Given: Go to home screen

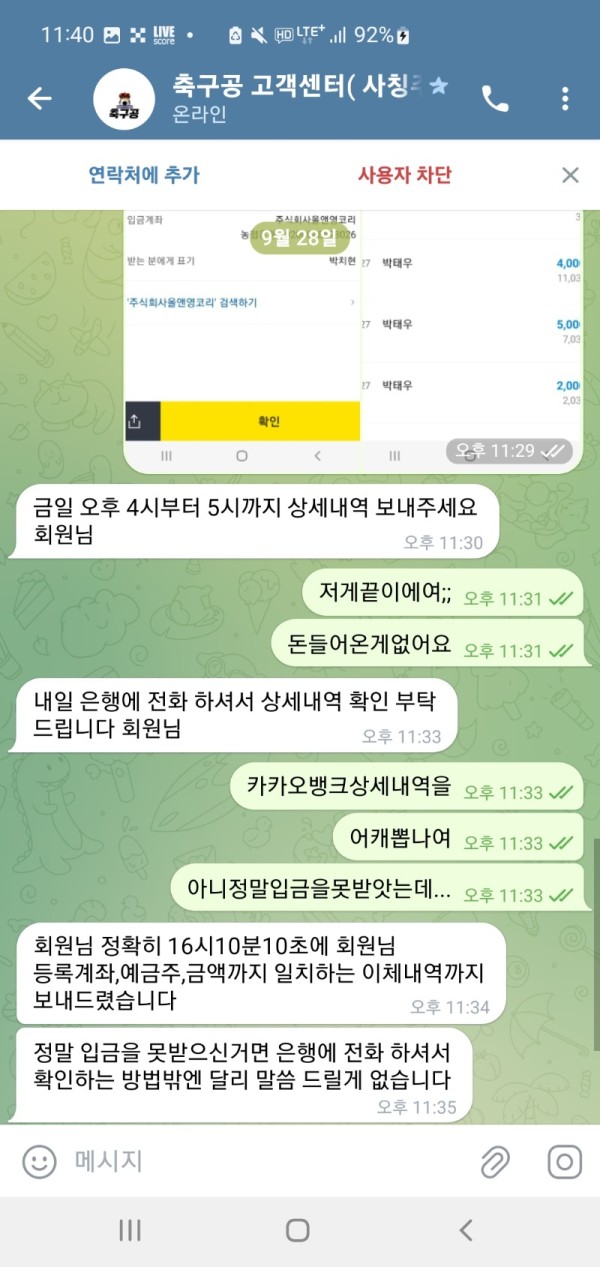Looking at the screenshot, I should 298,1230.
